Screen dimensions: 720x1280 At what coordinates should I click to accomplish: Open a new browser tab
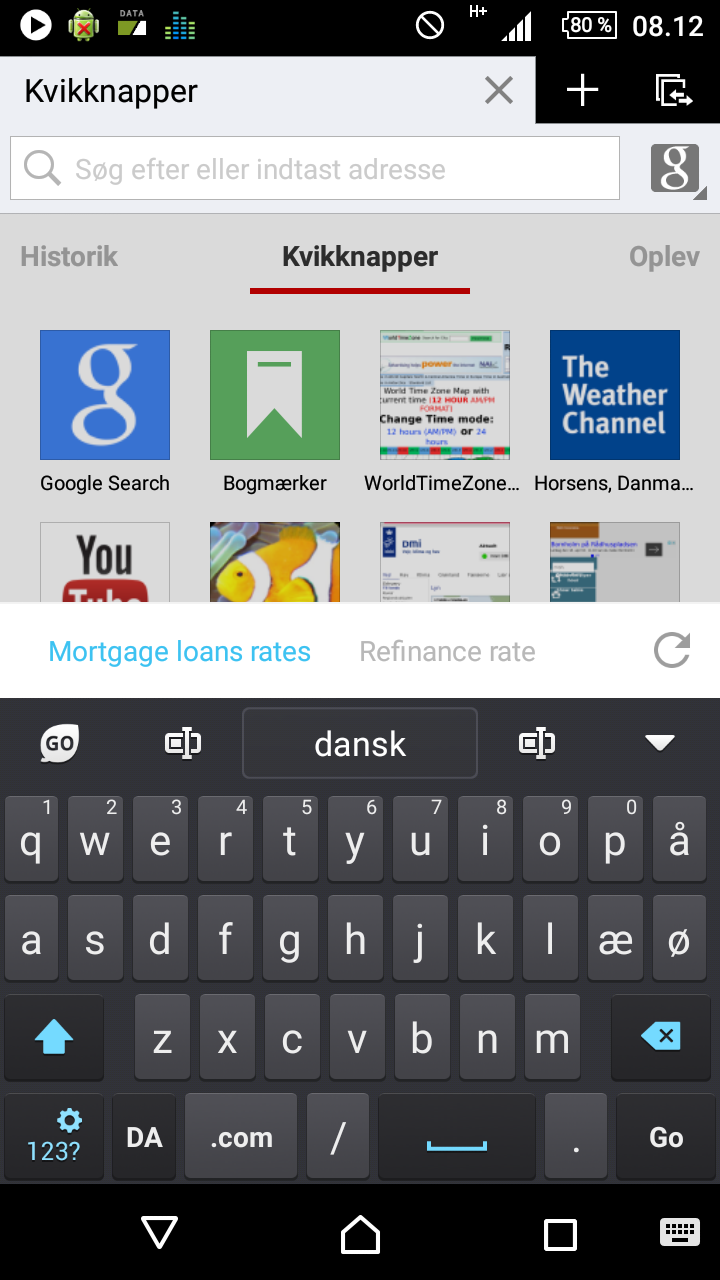(582, 91)
